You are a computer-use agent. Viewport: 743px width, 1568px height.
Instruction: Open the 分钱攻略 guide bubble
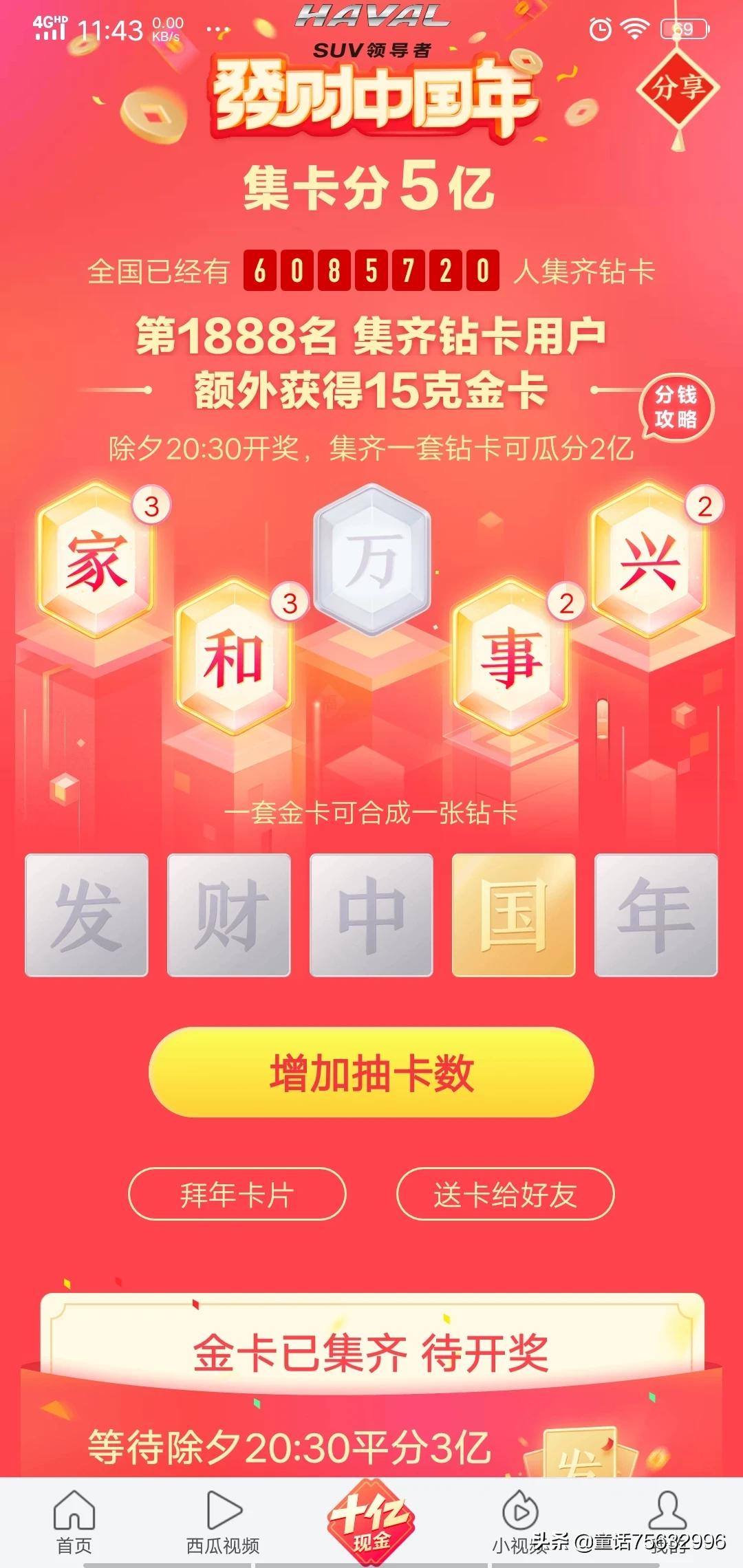coord(676,407)
